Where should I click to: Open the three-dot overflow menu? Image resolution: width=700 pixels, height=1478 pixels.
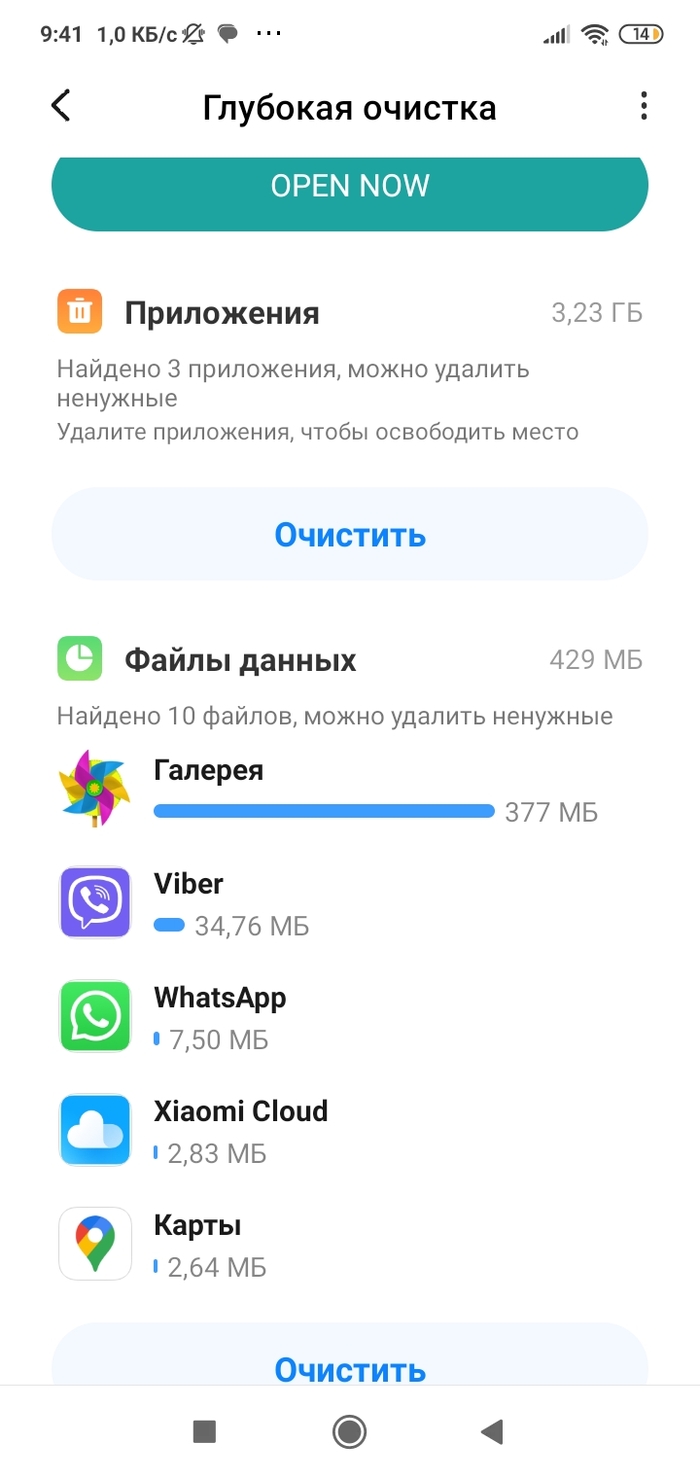(644, 106)
